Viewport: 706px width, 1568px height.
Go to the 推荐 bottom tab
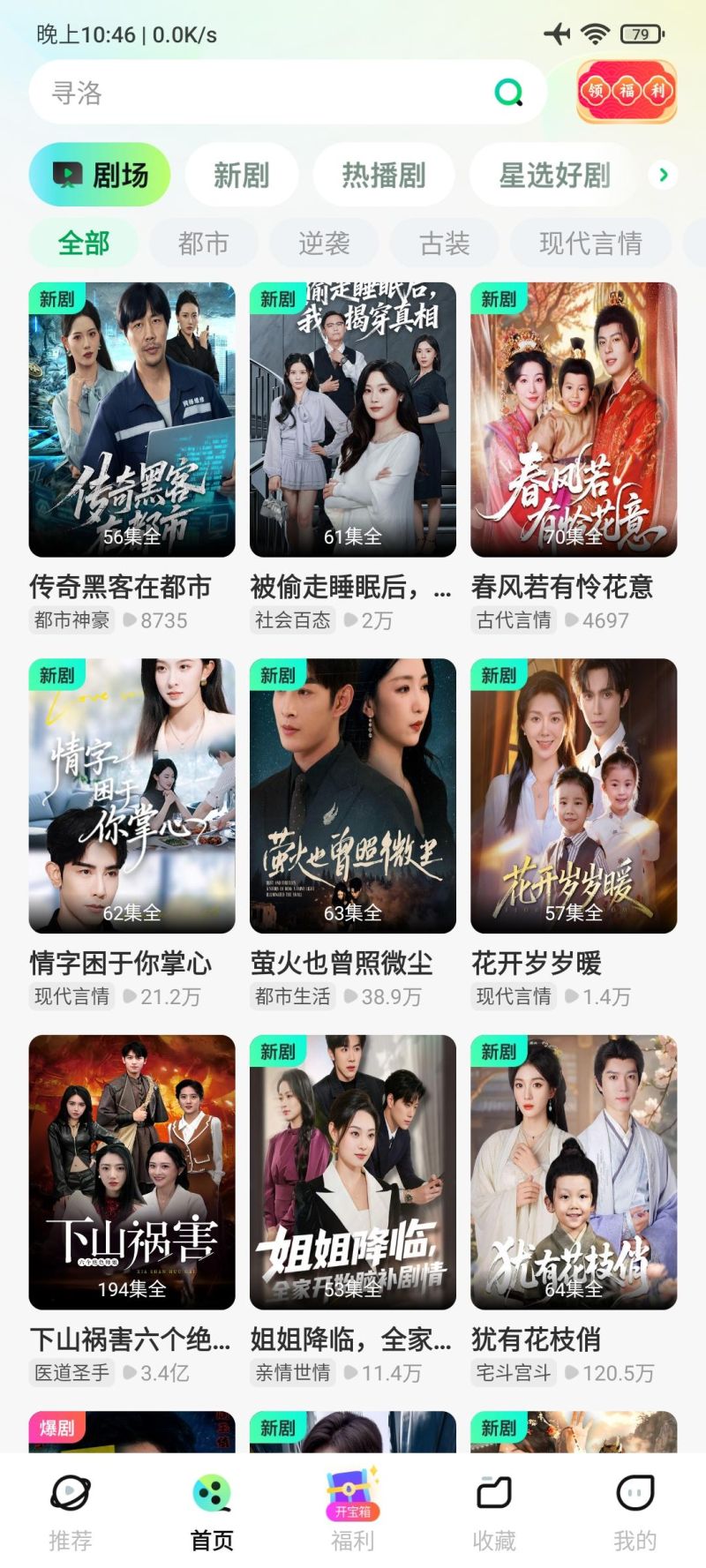click(71, 1511)
